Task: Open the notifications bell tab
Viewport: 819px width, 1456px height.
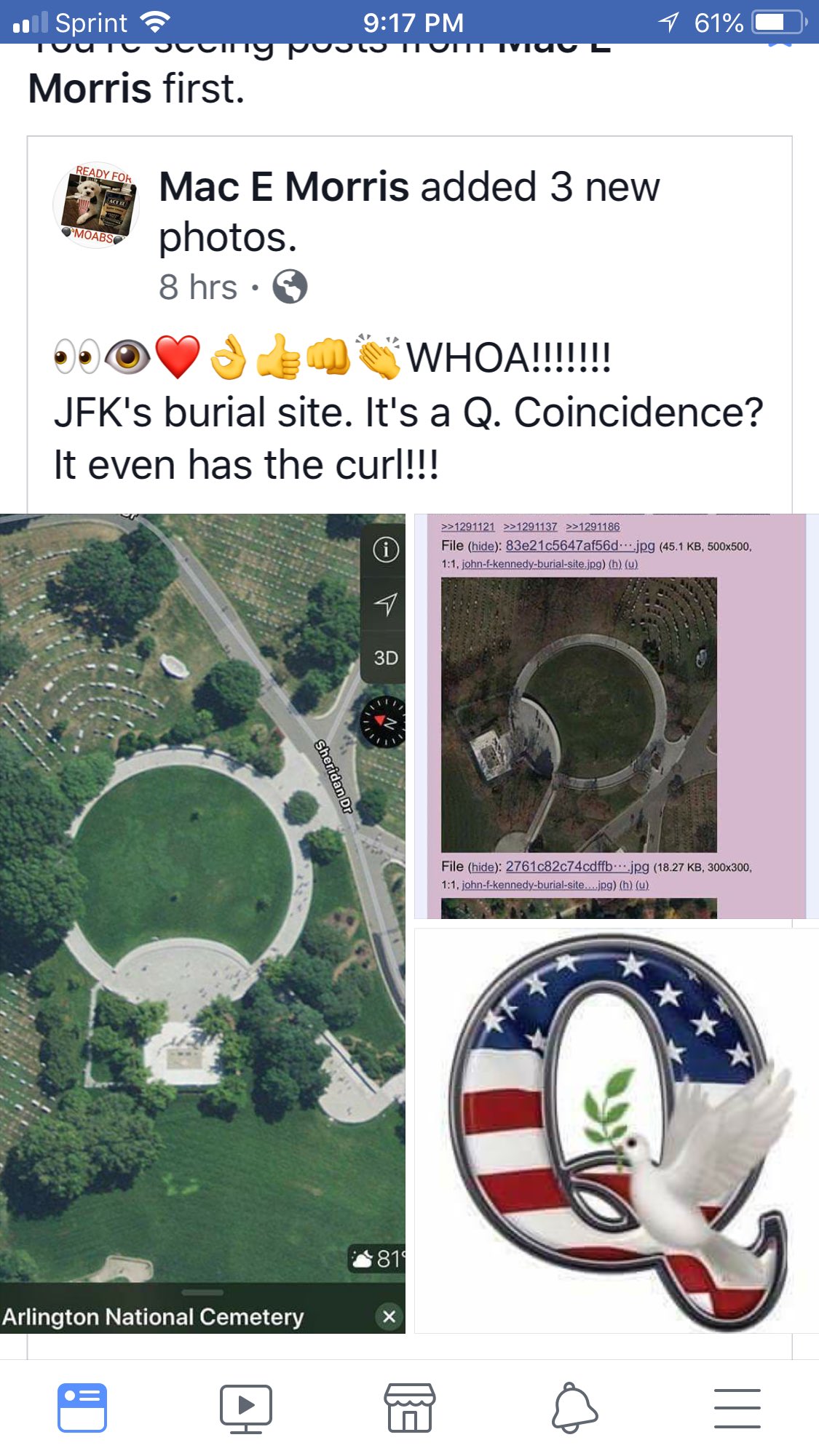Action: pos(574,1408)
